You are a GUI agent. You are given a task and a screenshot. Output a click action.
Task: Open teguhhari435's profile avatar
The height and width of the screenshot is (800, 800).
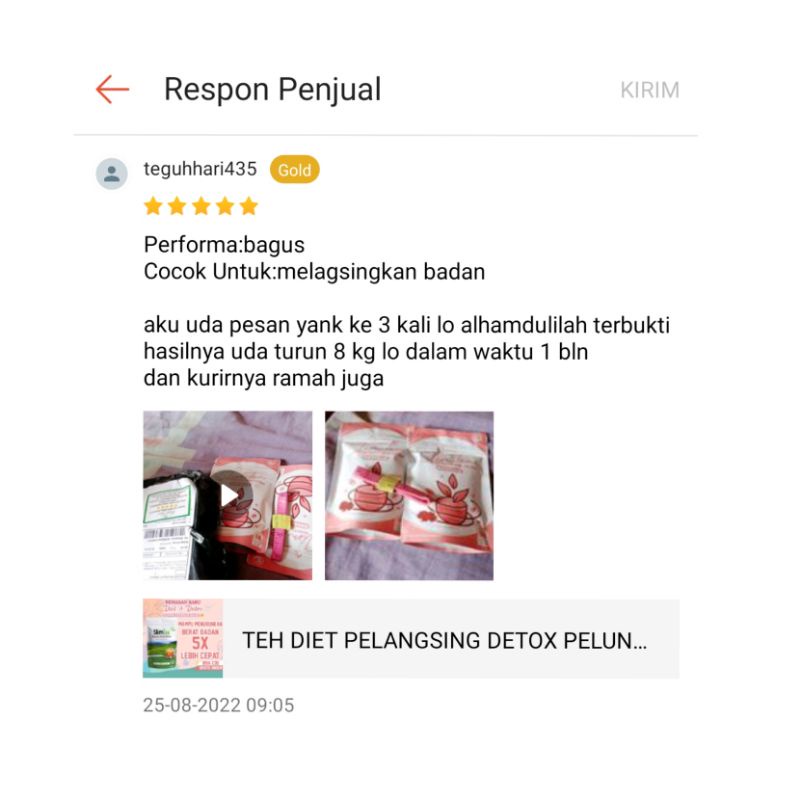(x=112, y=174)
